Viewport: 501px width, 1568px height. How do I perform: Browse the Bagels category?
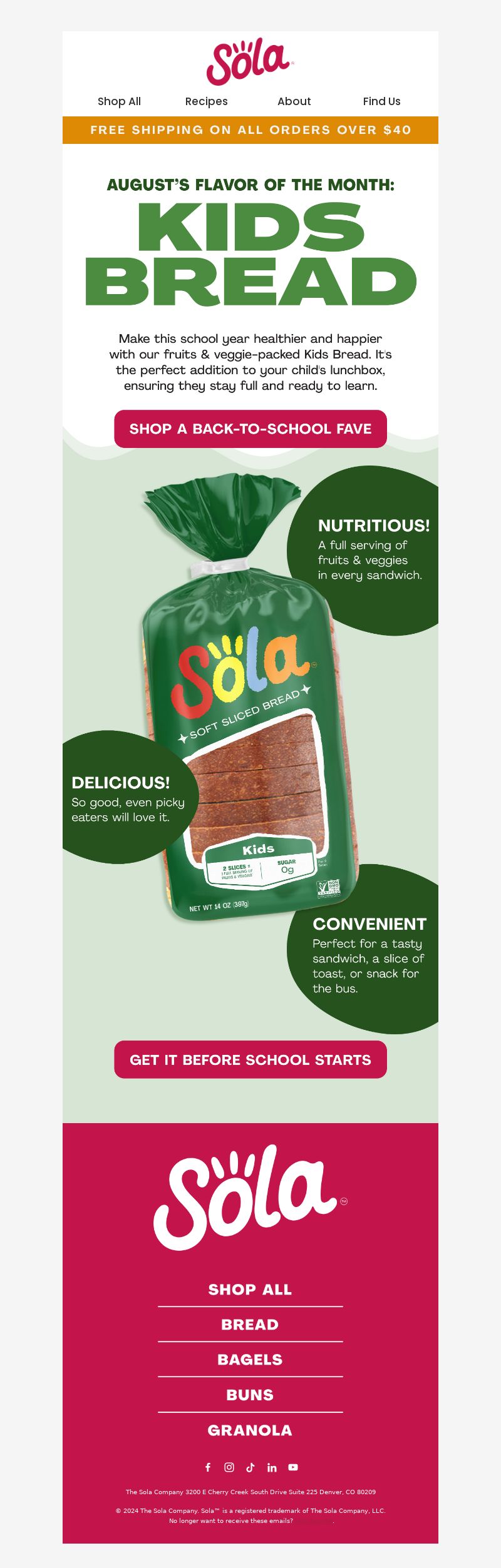250,1359
